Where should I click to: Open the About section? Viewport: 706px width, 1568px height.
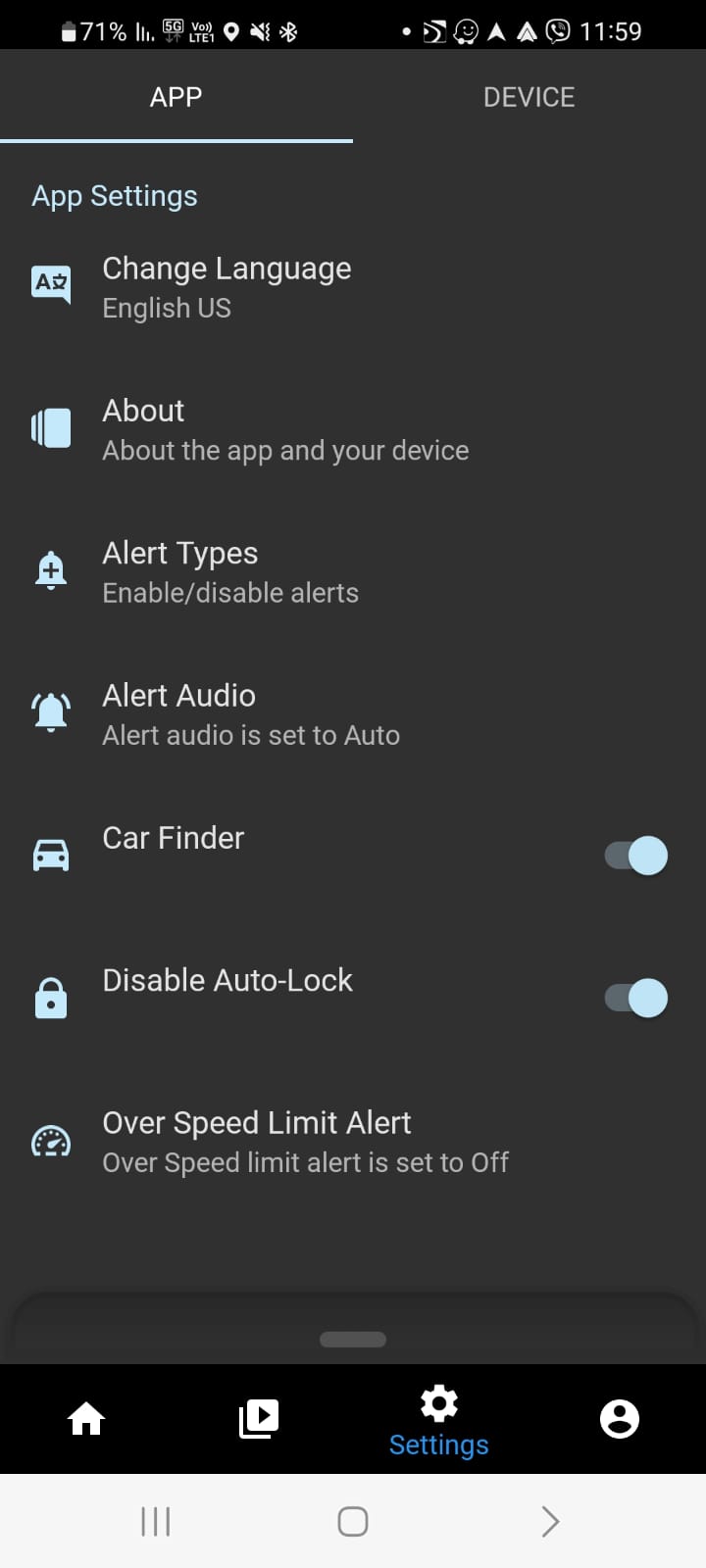(284, 429)
